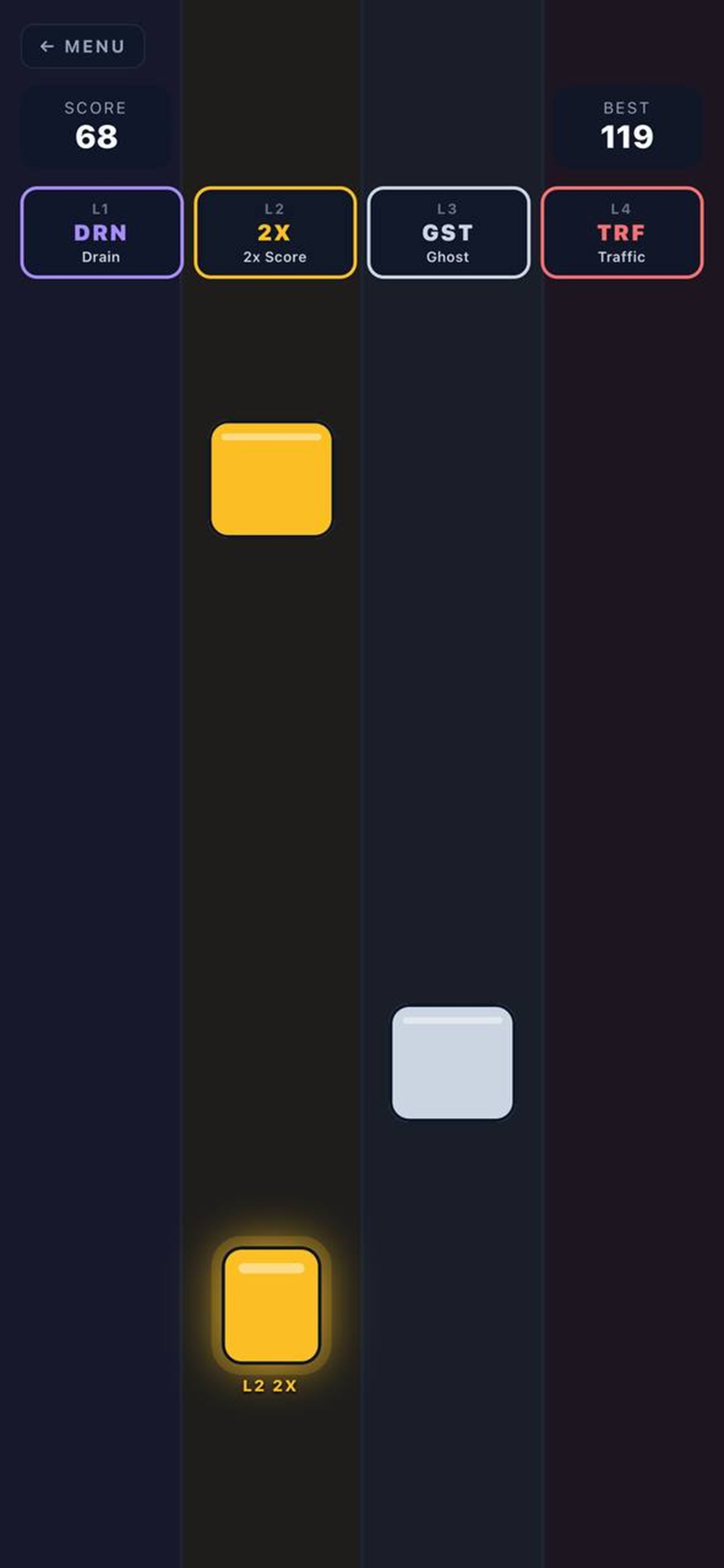Select the L1 Drain lane
724x1568 pixels.
(x=101, y=233)
